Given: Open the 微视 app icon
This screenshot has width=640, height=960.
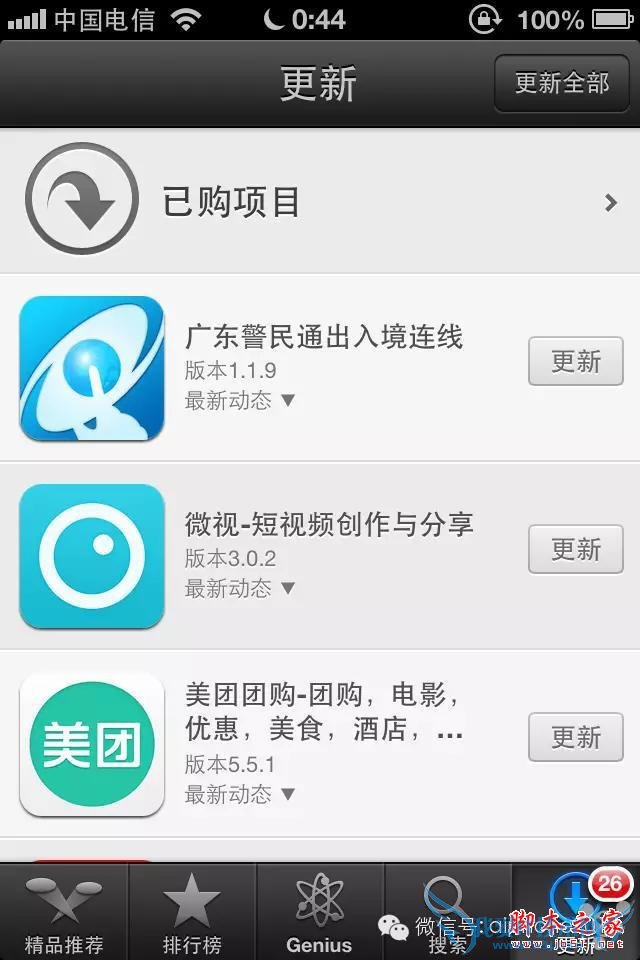Looking at the screenshot, I should [92, 556].
